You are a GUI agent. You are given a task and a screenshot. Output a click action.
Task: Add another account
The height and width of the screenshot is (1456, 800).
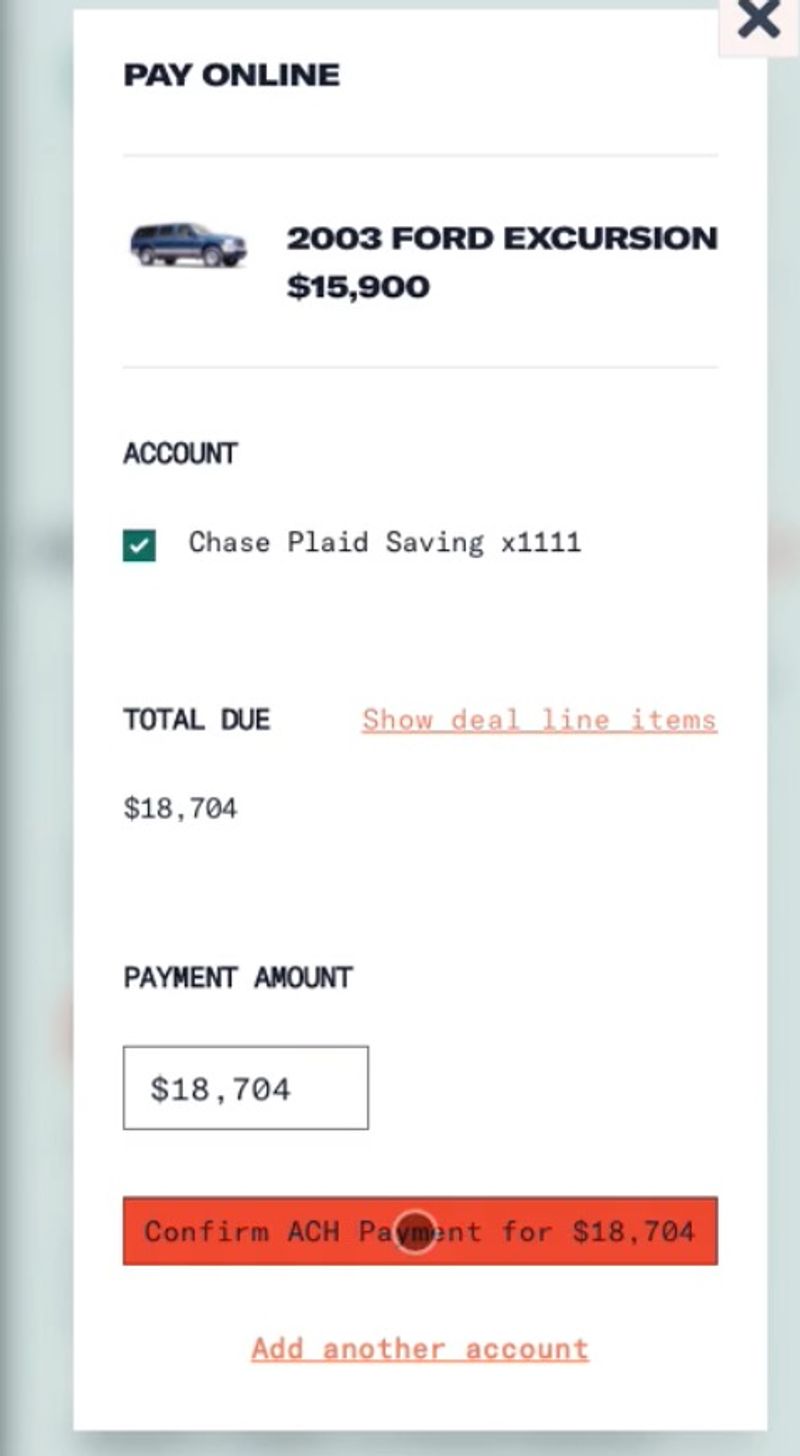point(420,1349)
